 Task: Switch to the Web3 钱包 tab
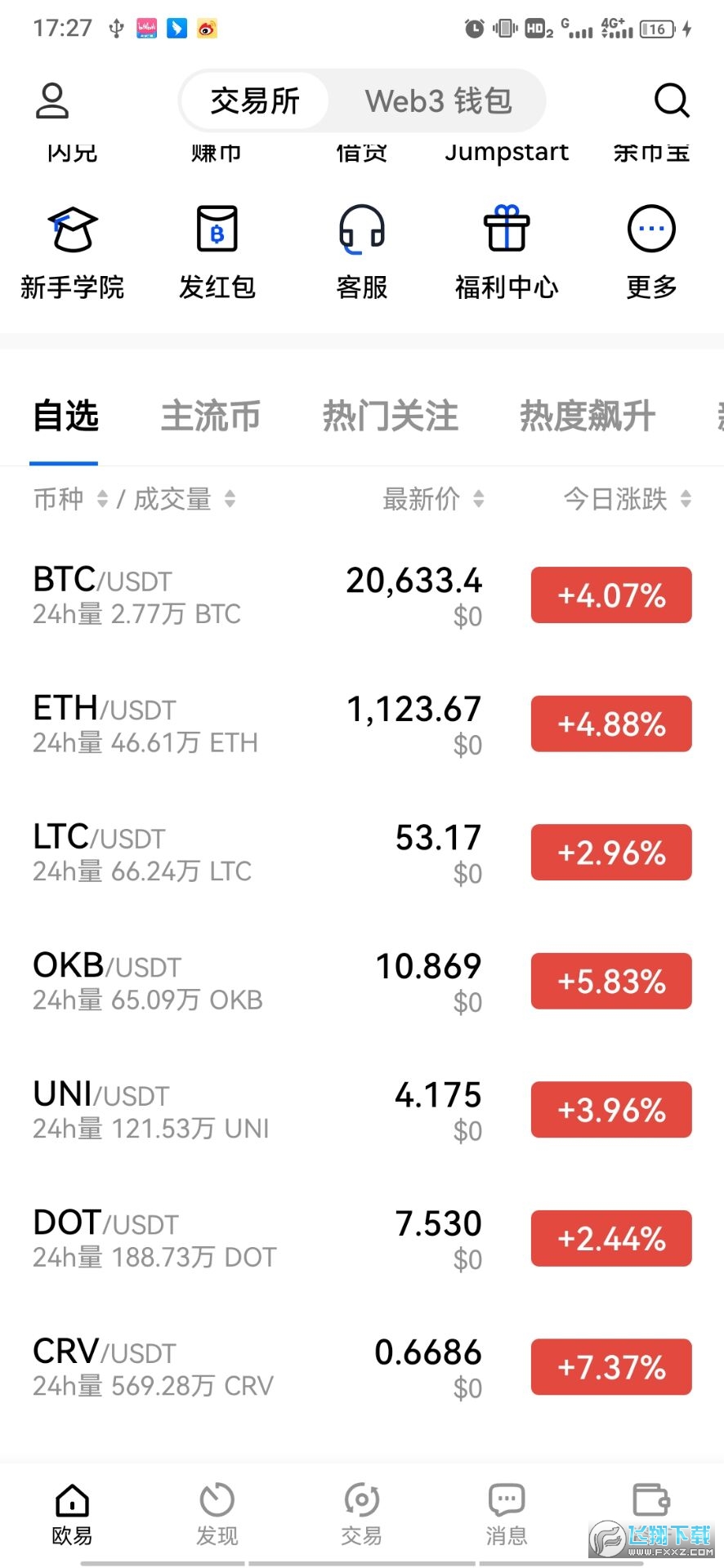pyautogui.click(x=438, y=100)
